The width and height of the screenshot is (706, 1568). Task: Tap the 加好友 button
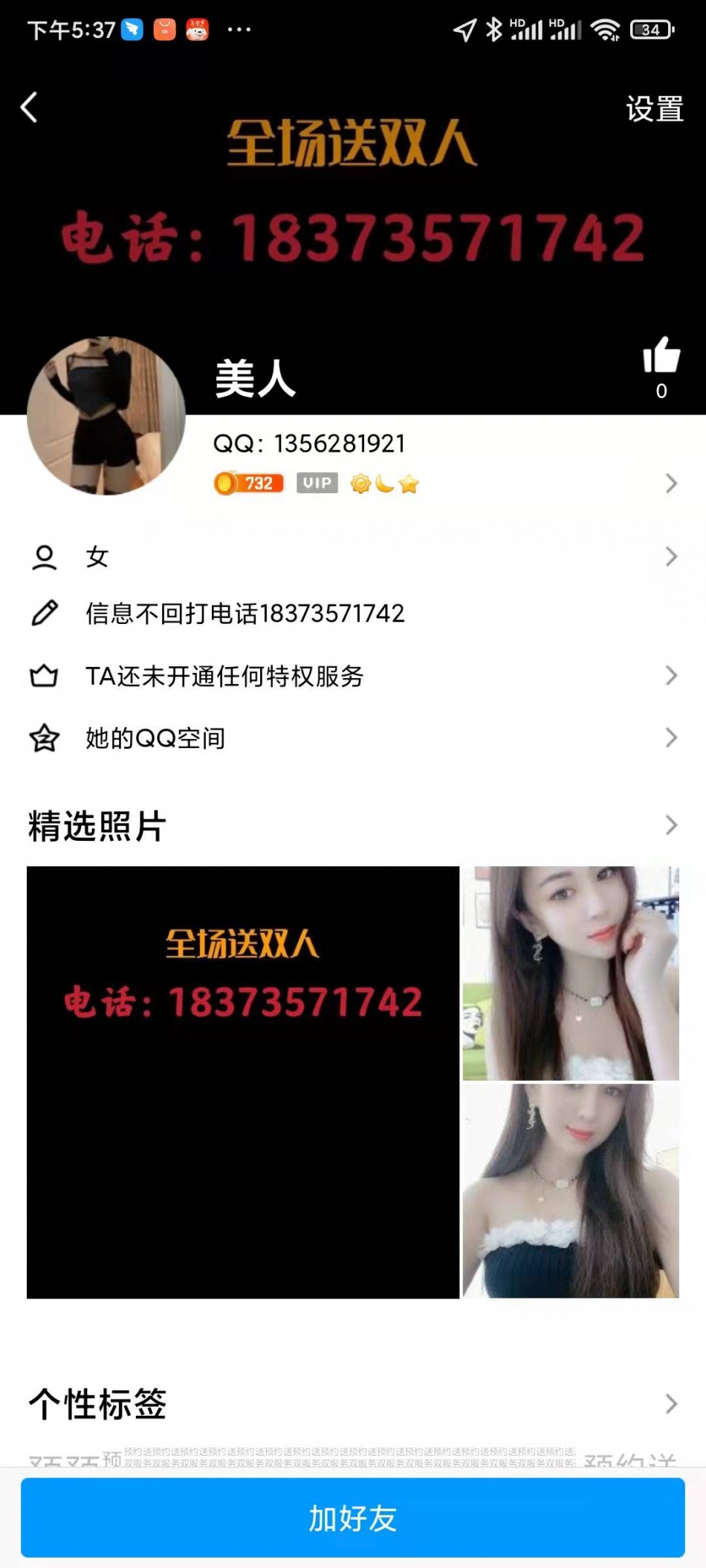pos(353,1518)
